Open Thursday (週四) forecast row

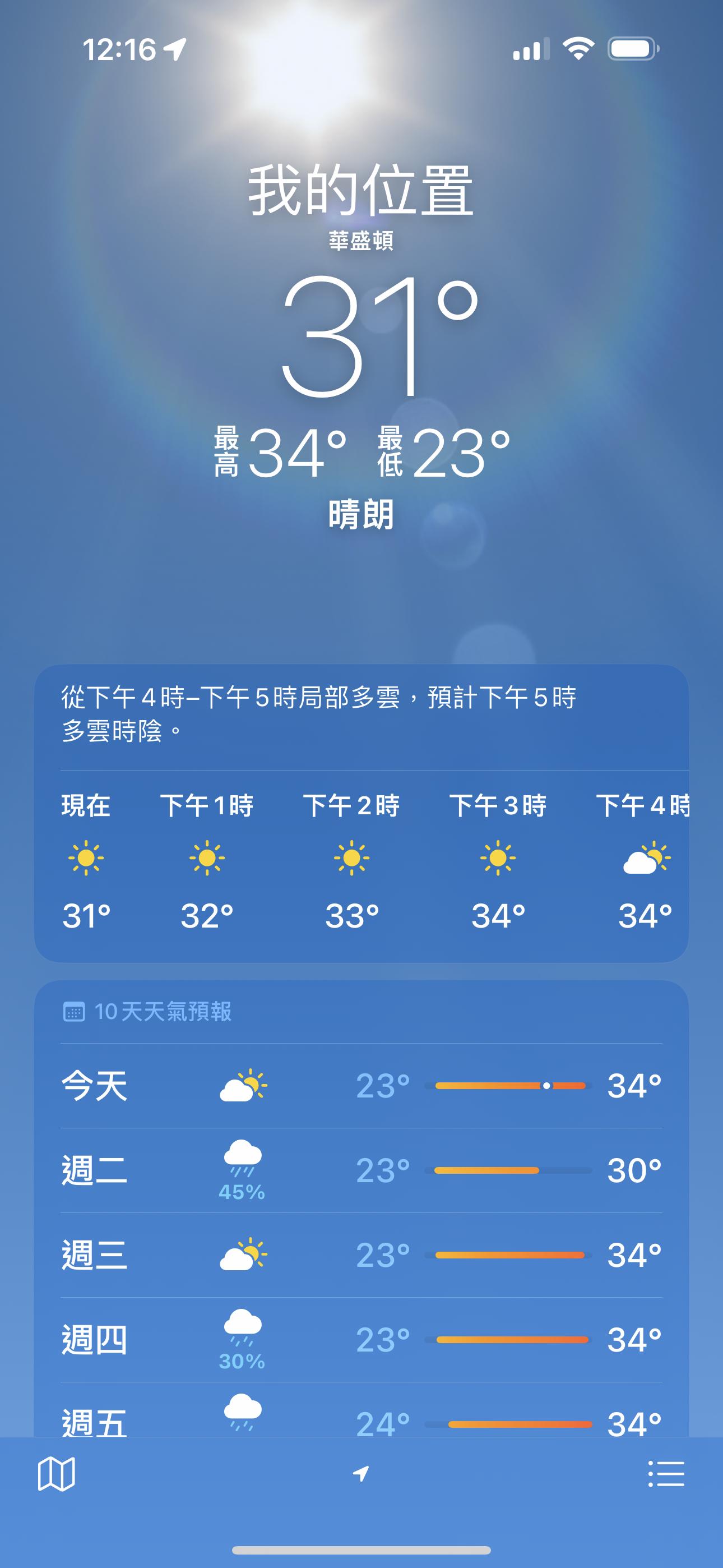361,1339
